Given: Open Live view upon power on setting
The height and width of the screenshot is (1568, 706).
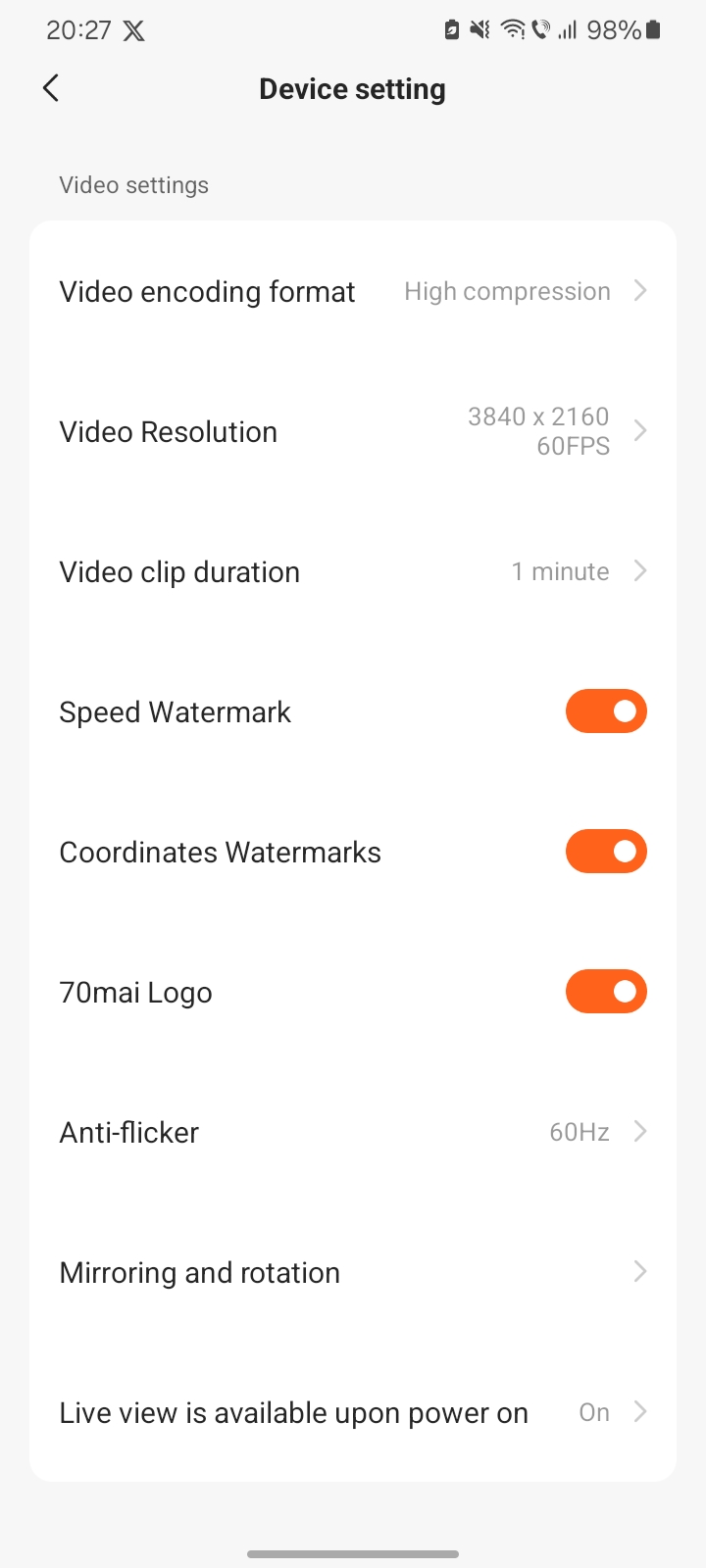Looking at the screenshot, I should [353, 1412].
